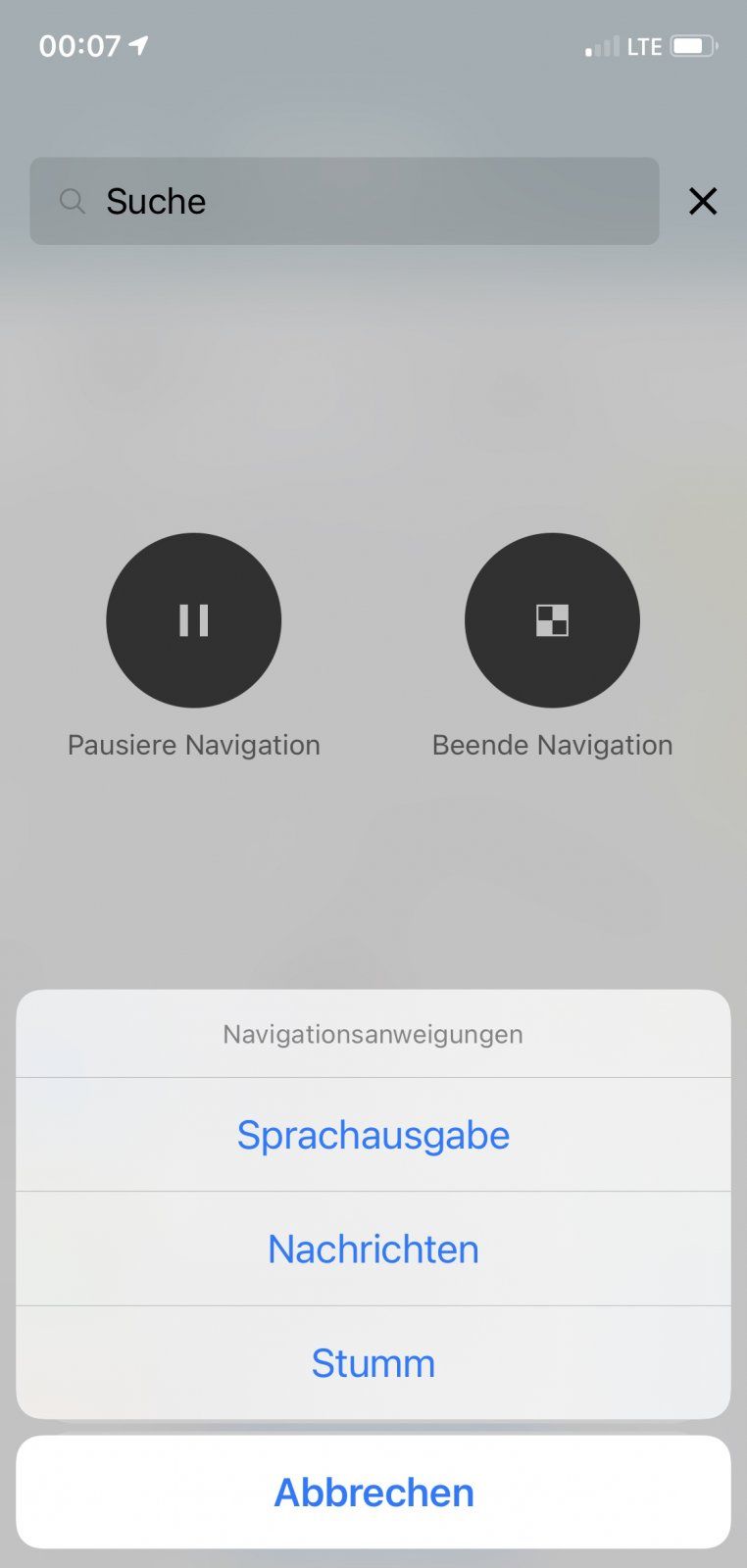Pause the navigation
Viewport: 747px width, 1568px height.
[193, 620]
